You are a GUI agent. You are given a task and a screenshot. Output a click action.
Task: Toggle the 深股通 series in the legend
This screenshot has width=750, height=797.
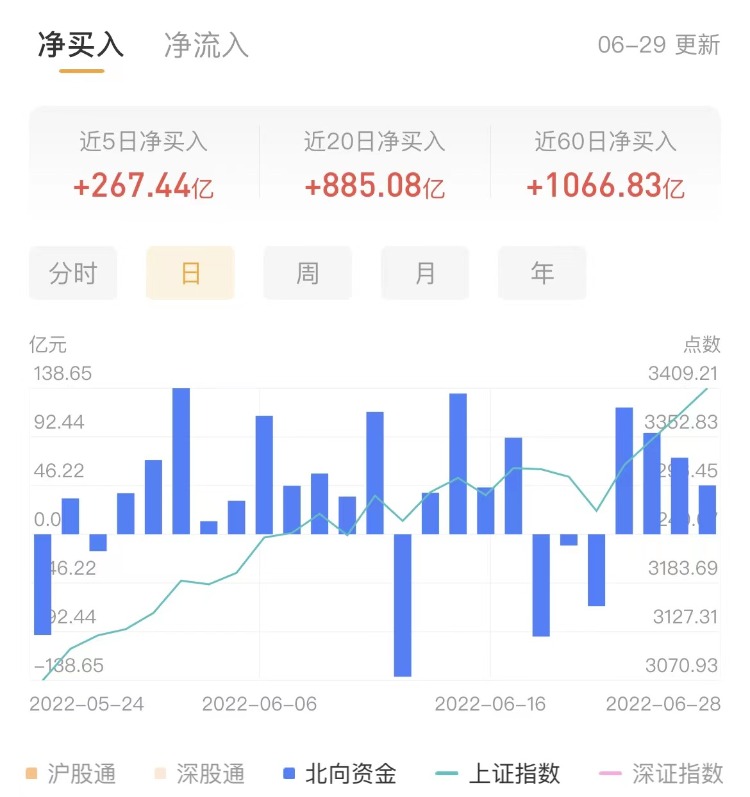199,773
